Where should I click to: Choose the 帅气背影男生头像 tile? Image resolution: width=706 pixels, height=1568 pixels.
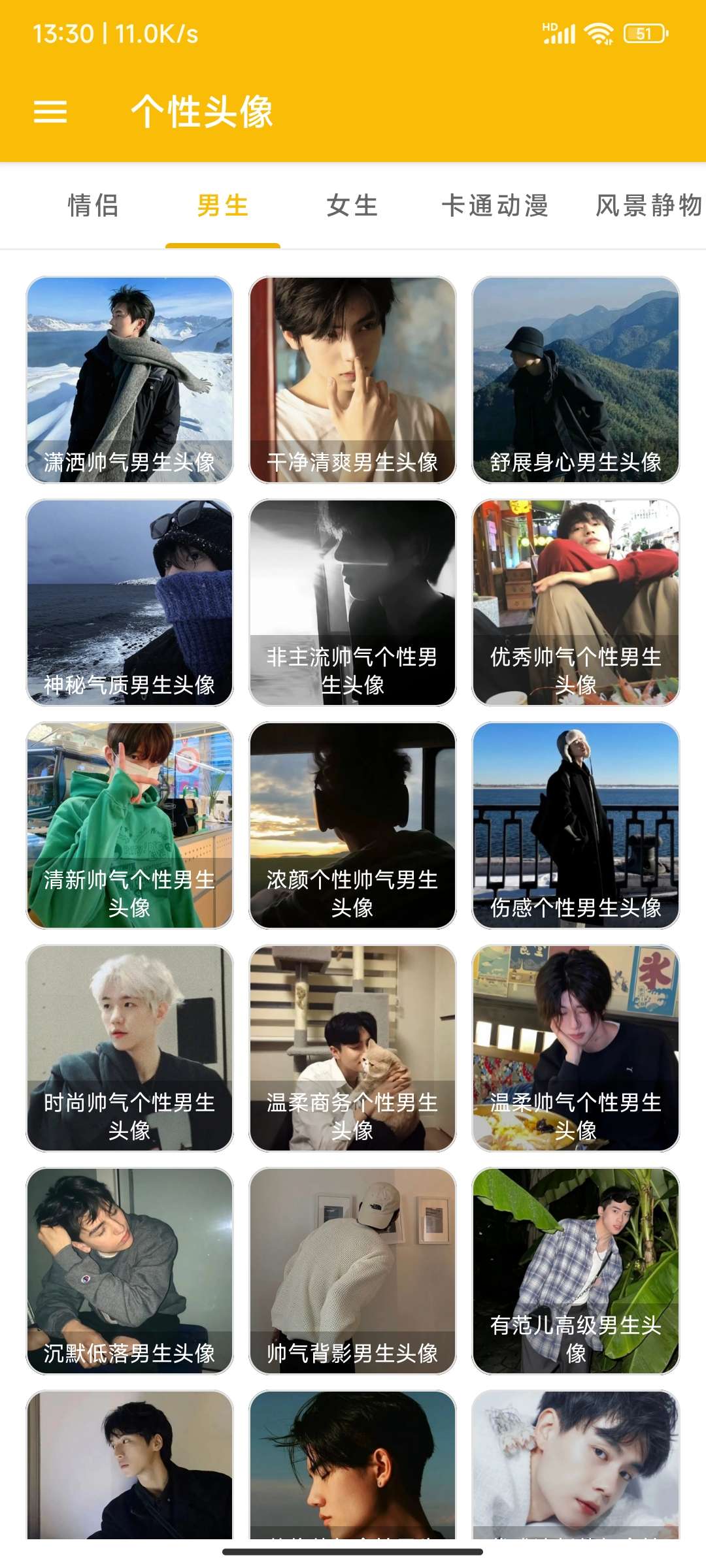(352, 1271)
